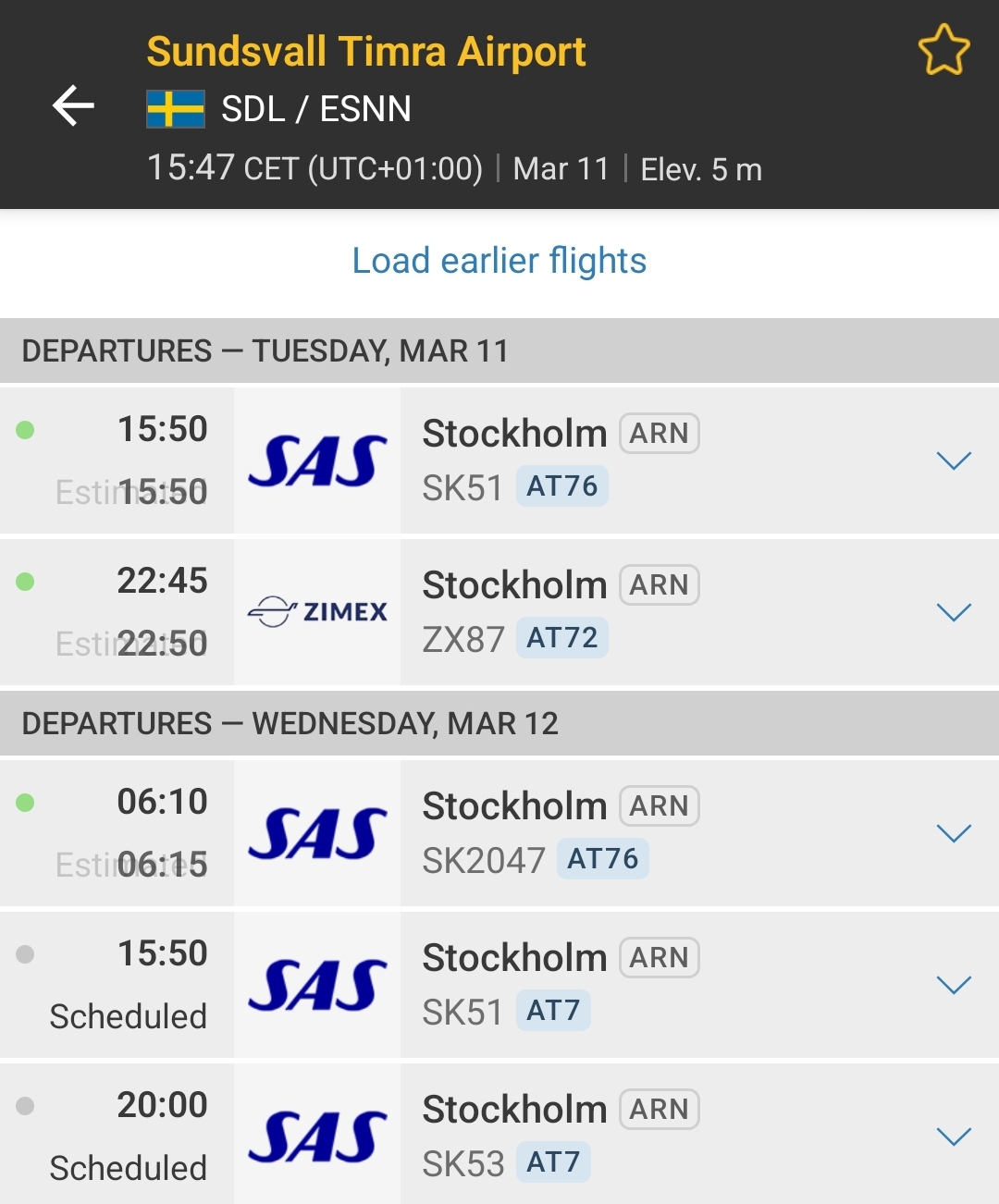Select the SAS logo on flight SK2047

[x=317, y=831]
